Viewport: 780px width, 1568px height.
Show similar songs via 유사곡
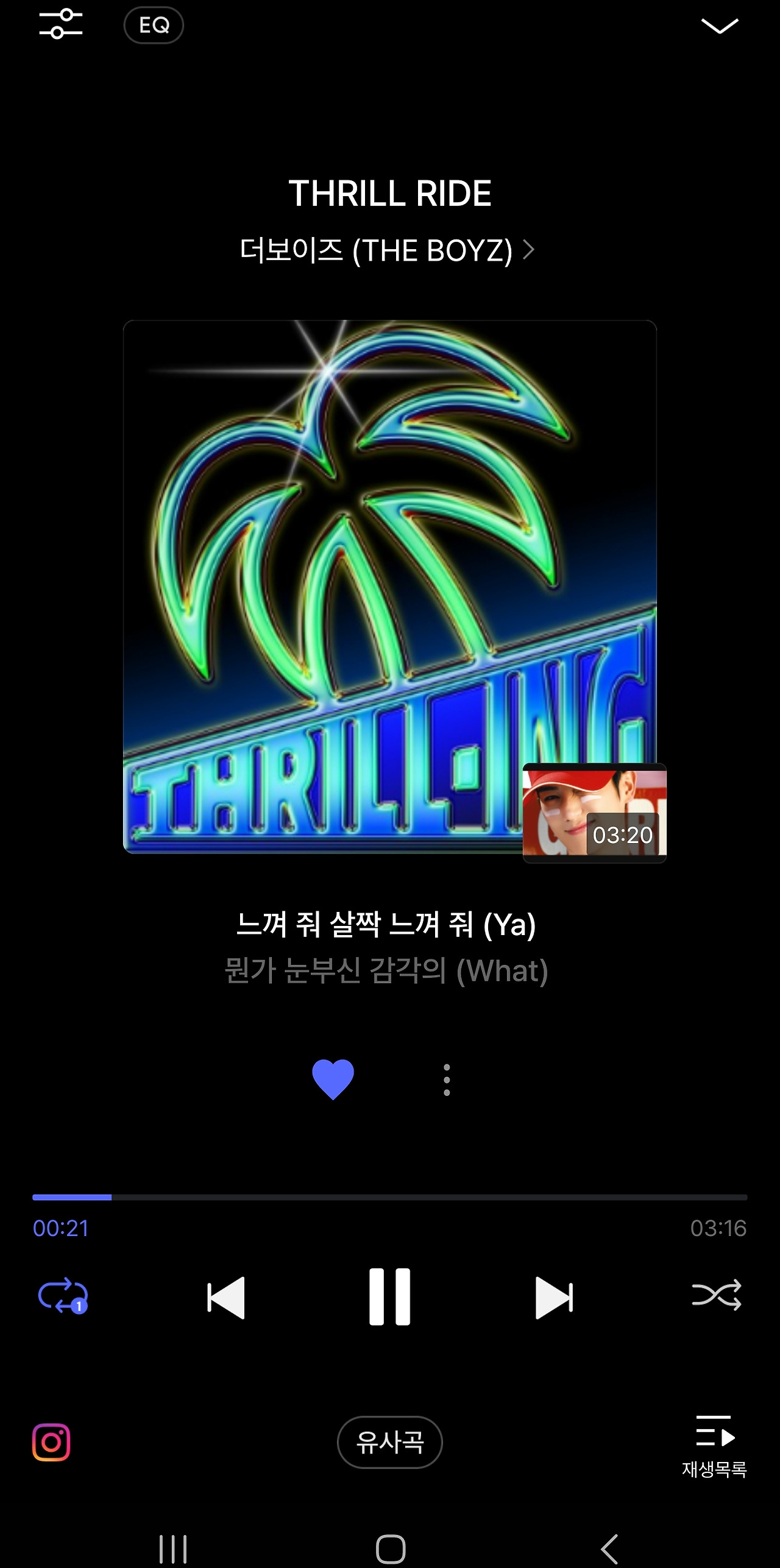pos(390,1442)
